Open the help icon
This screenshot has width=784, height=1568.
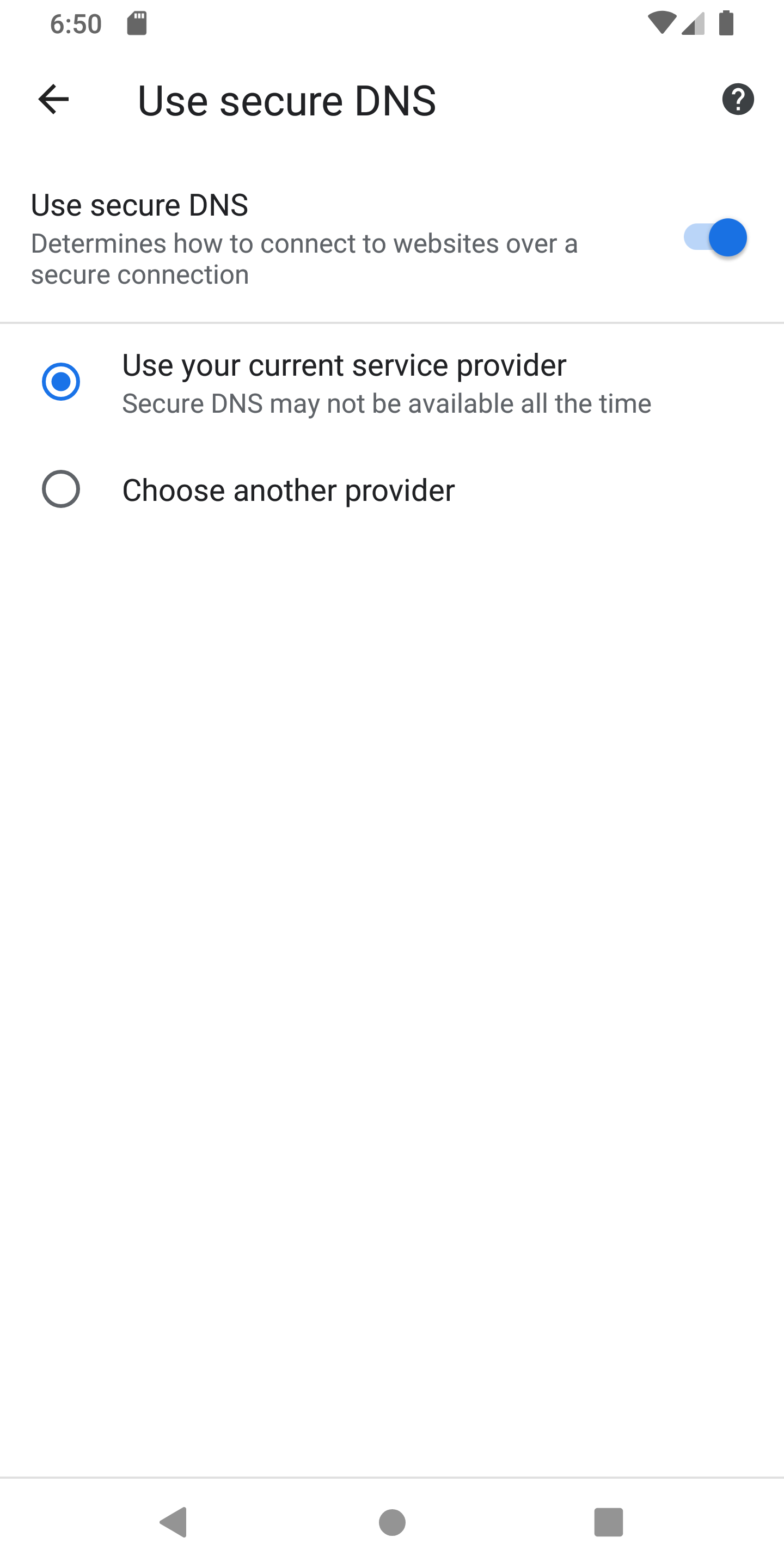[738, 99]
